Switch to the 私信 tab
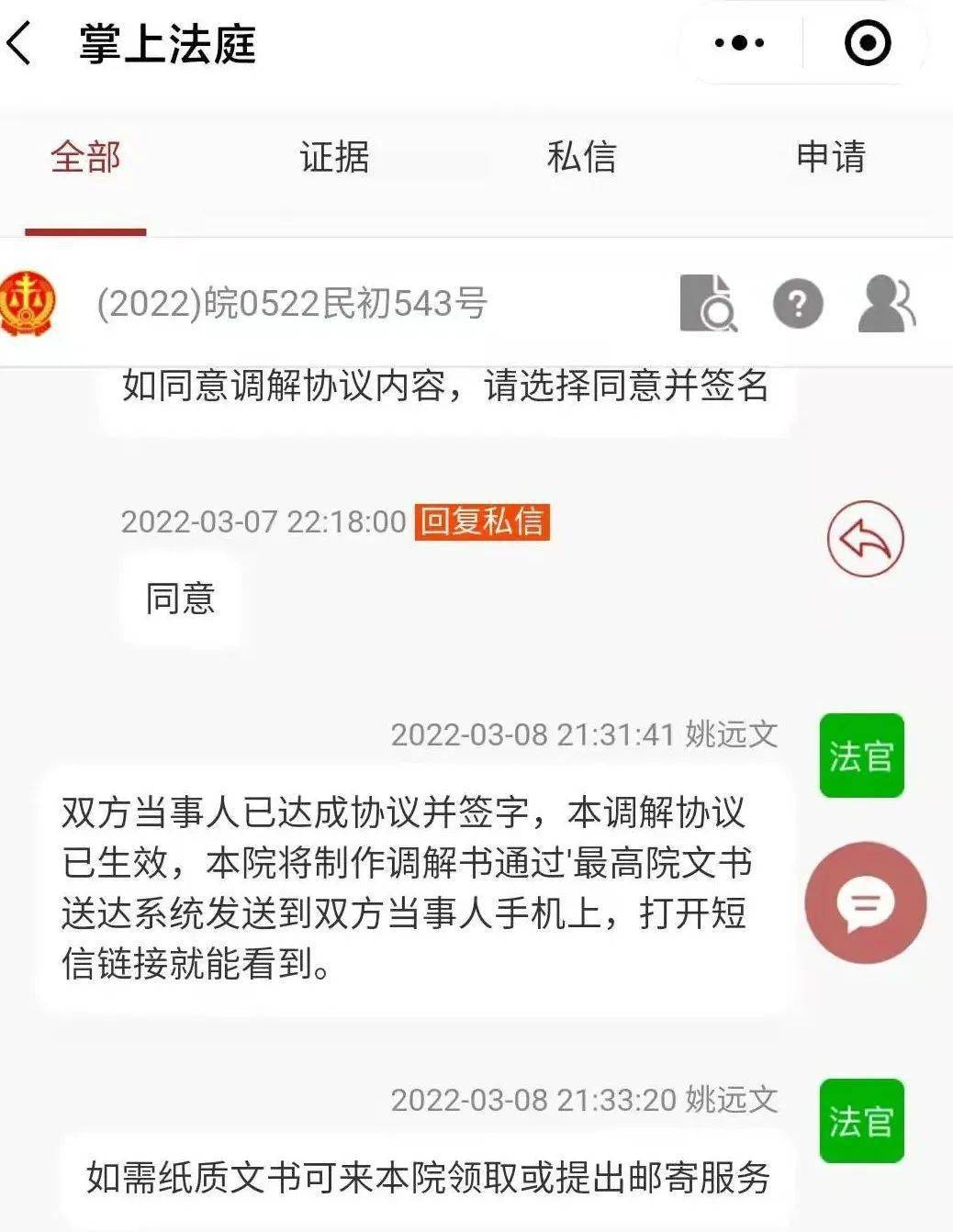 tap(581, 157)
